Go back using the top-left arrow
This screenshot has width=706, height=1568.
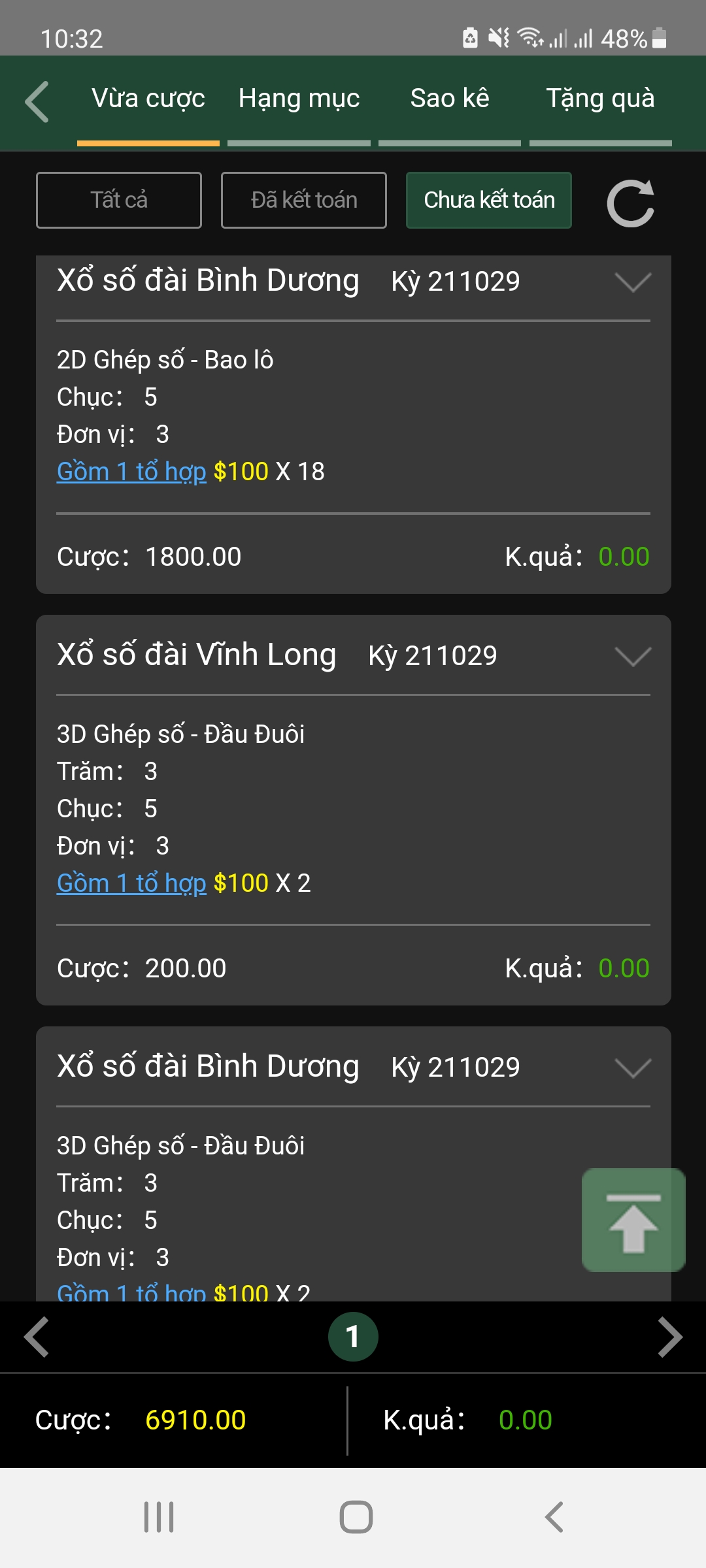[37, 102]
